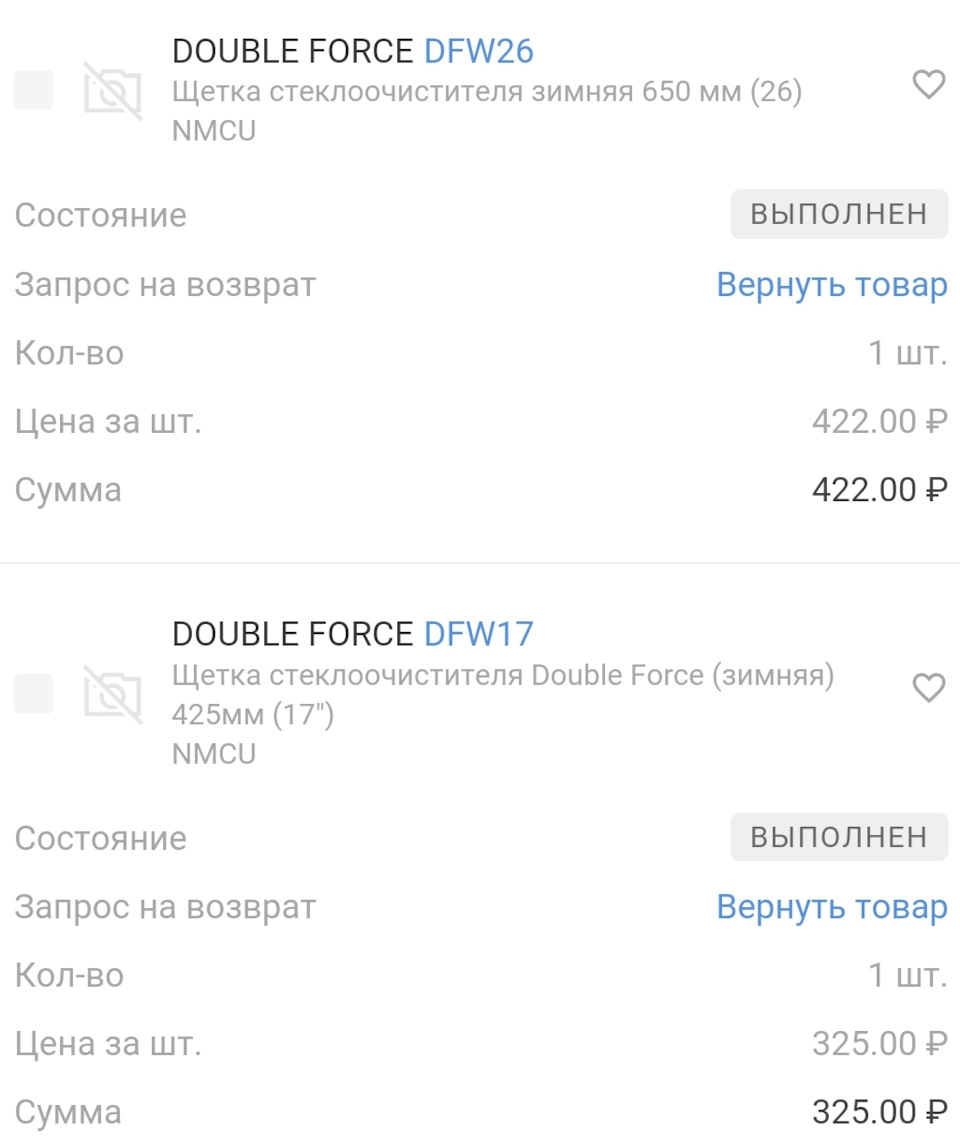Select the checkbox next to DFW26 product
960x1148 pixels.
tap(33, 92)
